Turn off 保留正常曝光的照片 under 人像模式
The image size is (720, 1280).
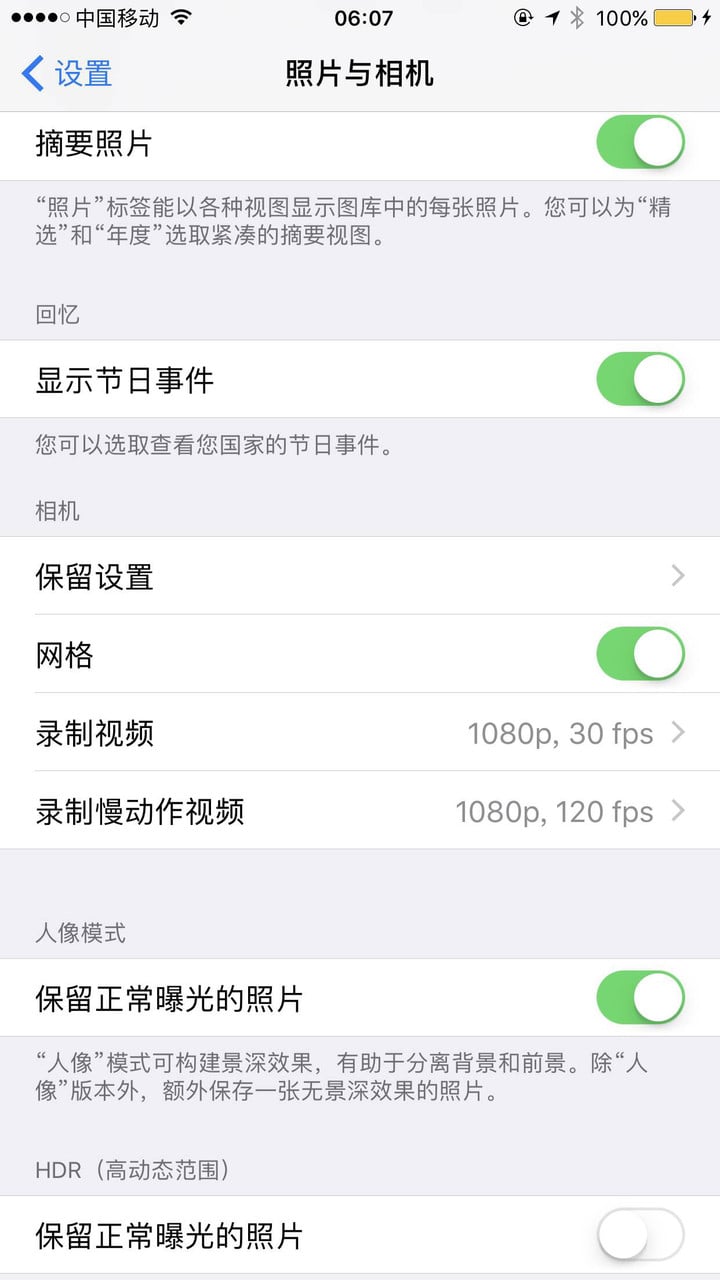pos(640,998)
